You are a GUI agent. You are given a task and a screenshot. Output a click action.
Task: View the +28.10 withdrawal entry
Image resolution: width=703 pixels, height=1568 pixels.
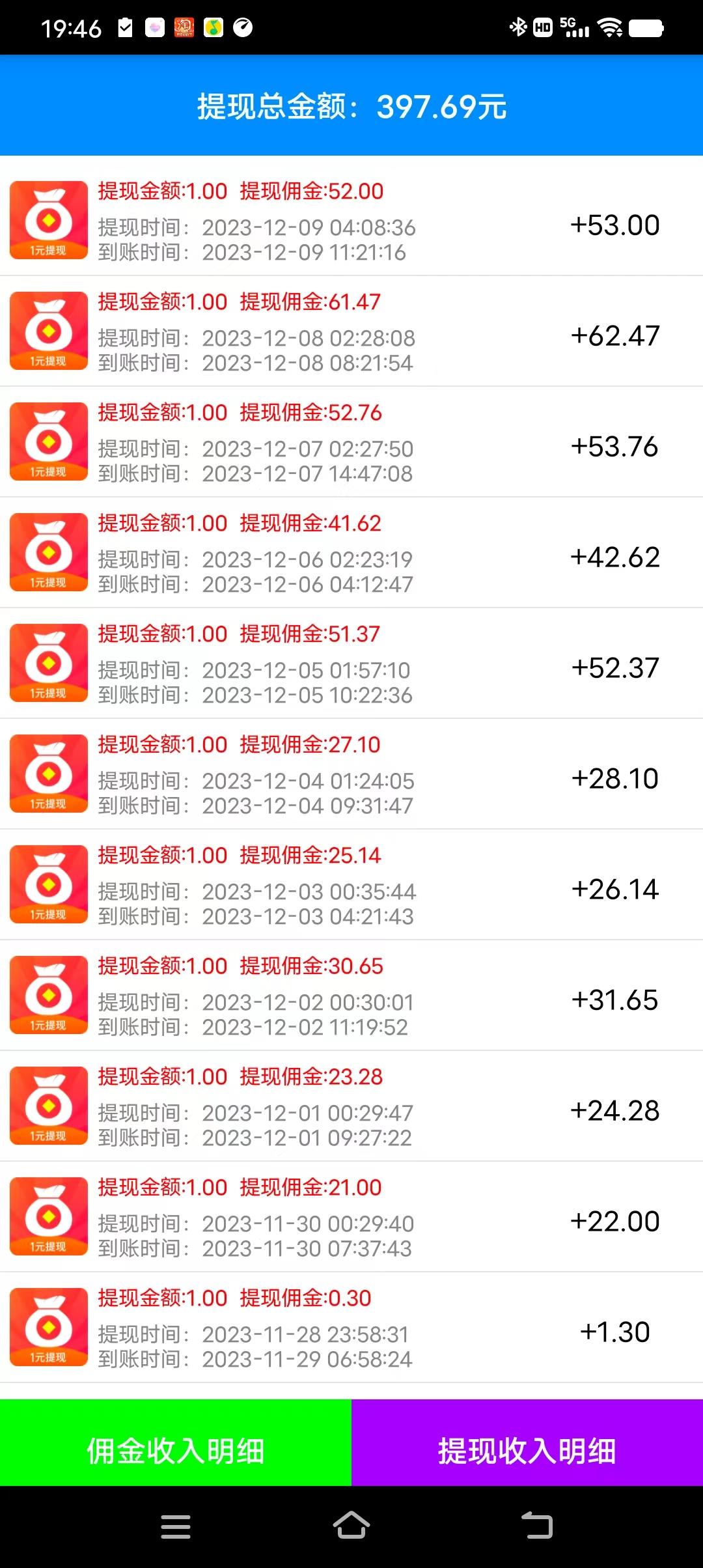pyautogui.click(x=351, y=774)
